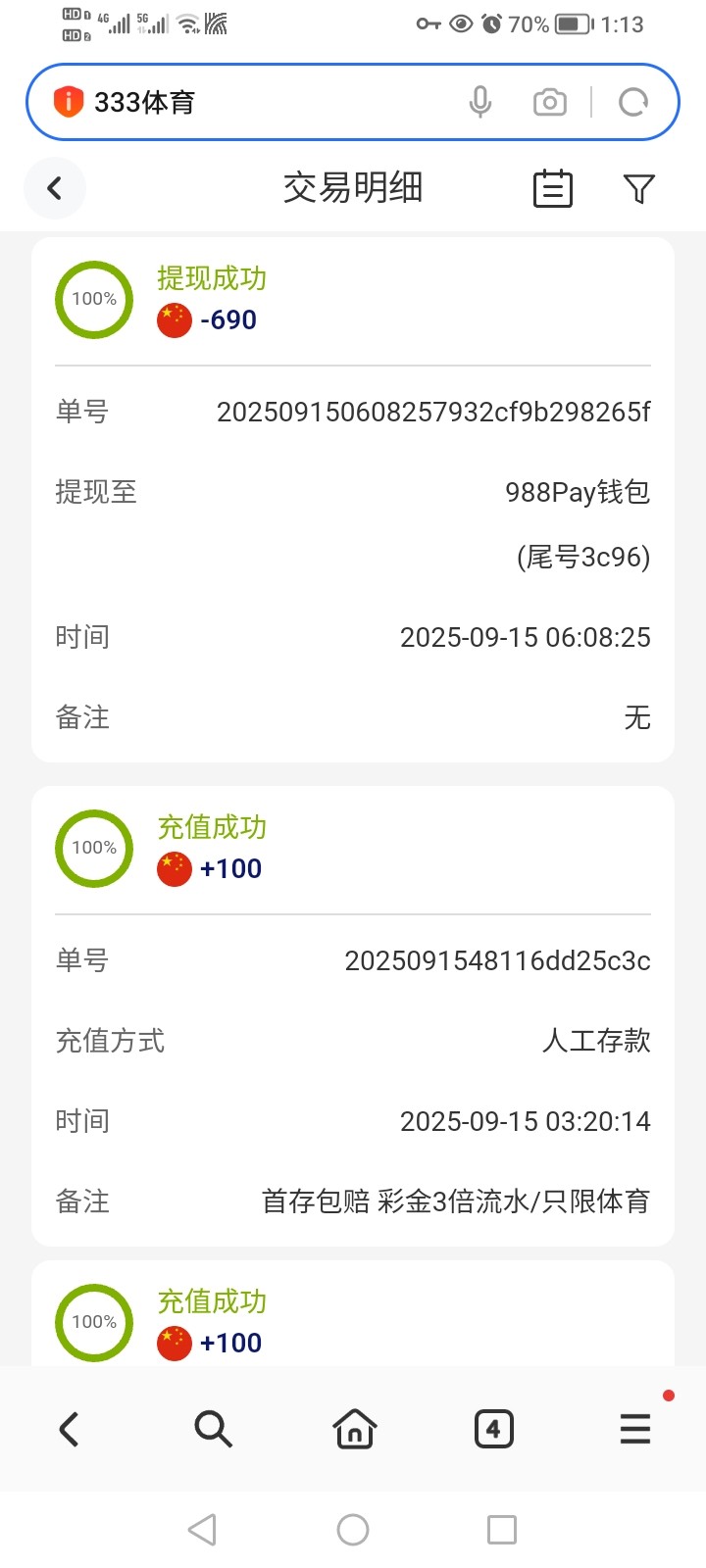The image size is (706, 1568).
Task: Tap the tab switcher showing 4 tabs
Action: (493, 1429)
